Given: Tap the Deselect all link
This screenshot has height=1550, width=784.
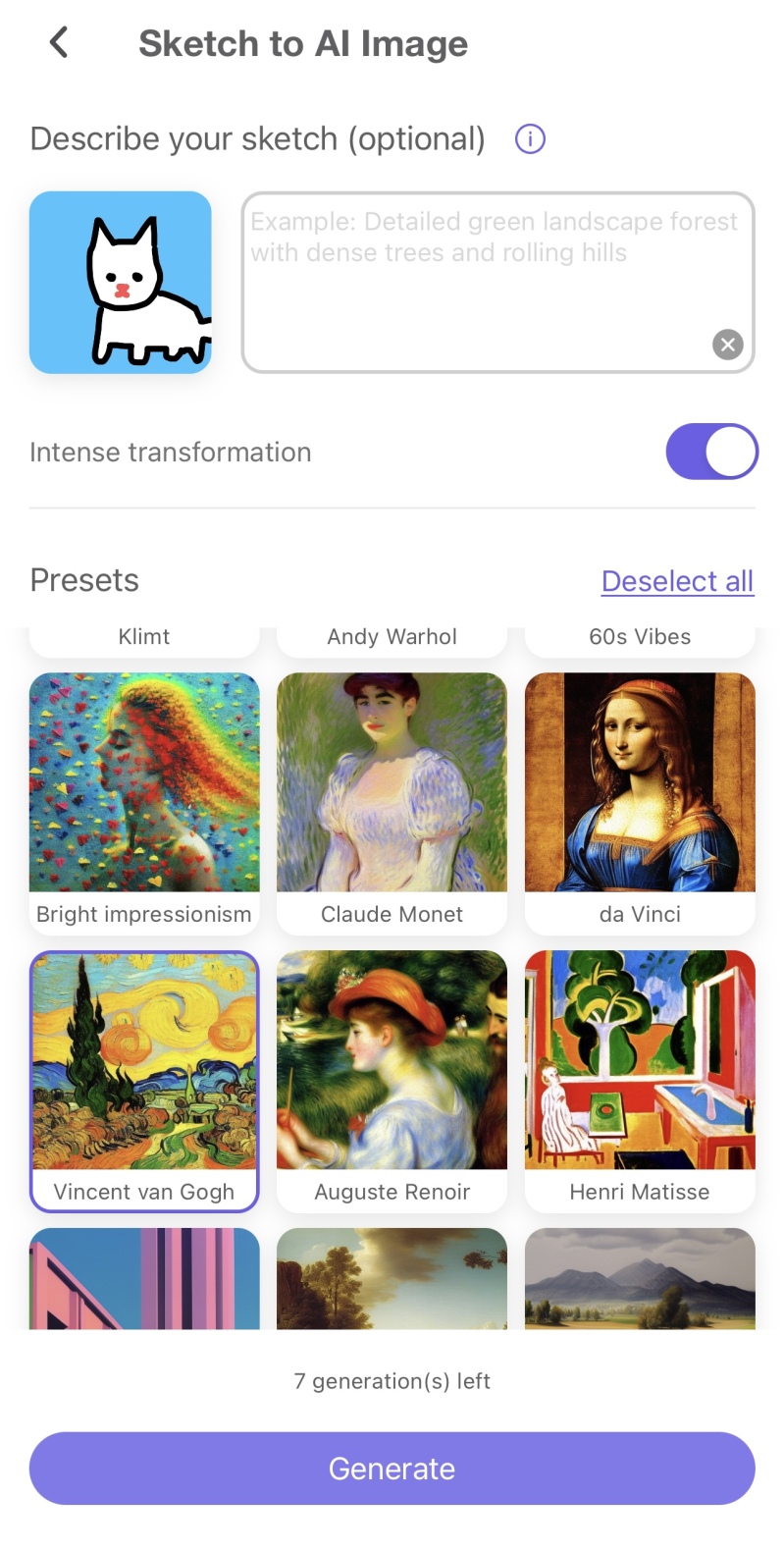Looking at the screenshot, I should 677,581.
